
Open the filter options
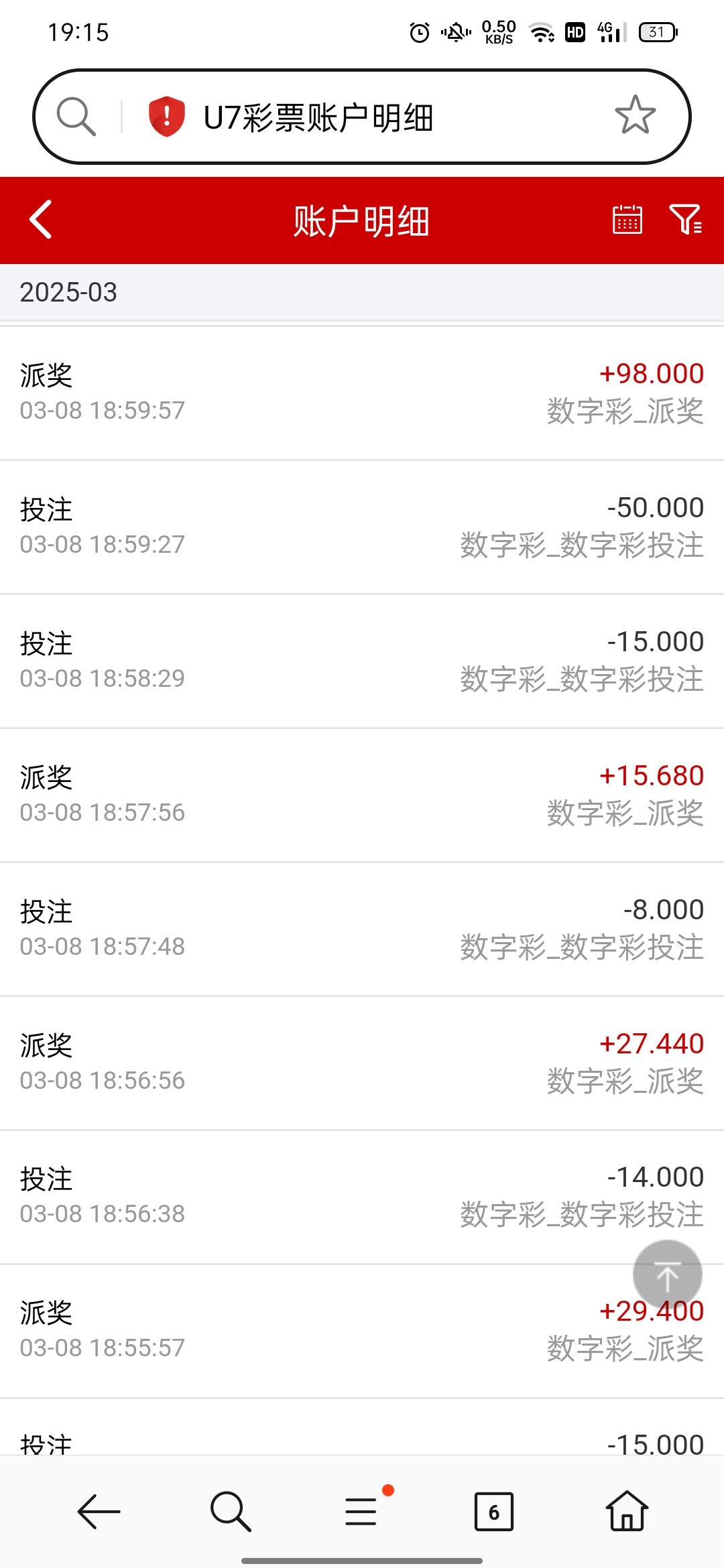[x=685, y=220]
